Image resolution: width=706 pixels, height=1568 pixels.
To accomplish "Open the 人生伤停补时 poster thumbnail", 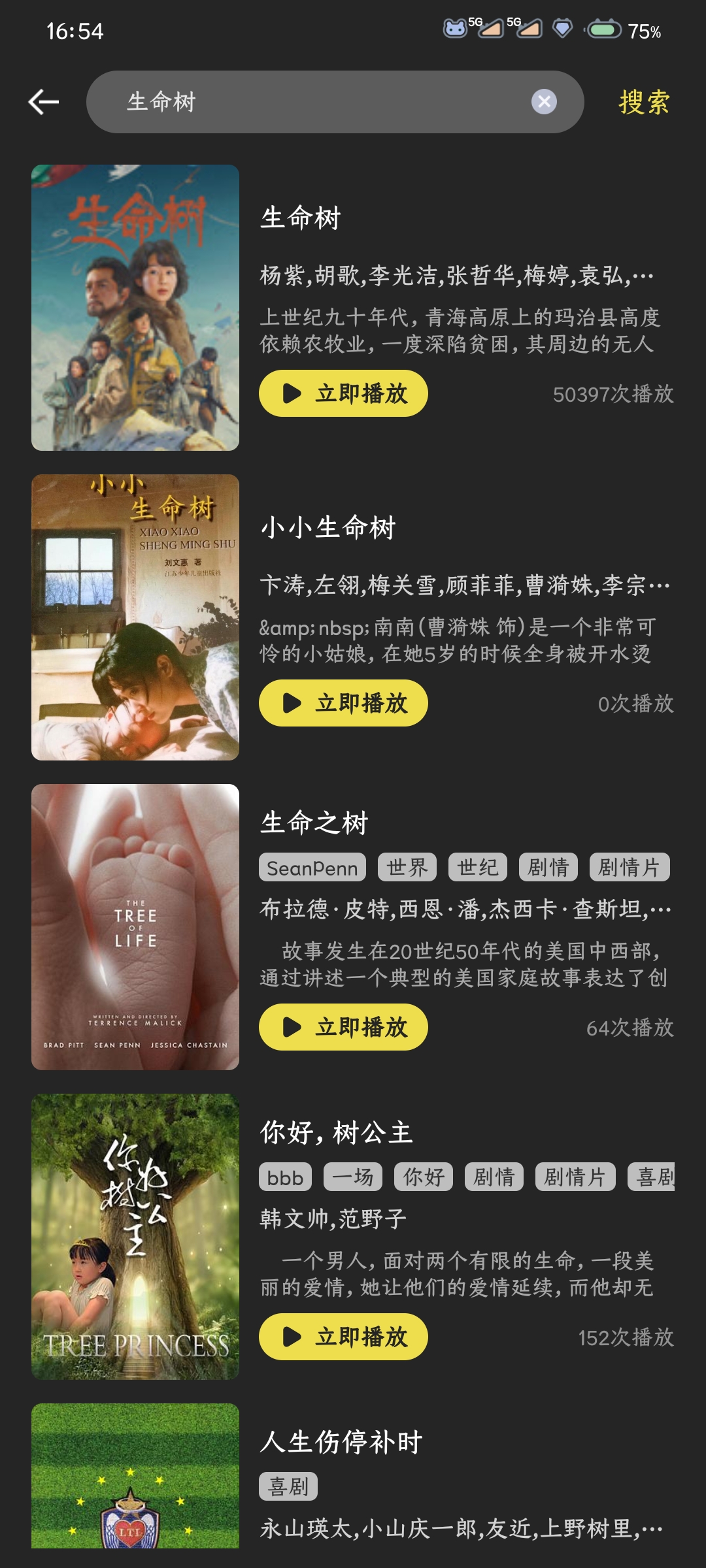I will click(135, 1476).
